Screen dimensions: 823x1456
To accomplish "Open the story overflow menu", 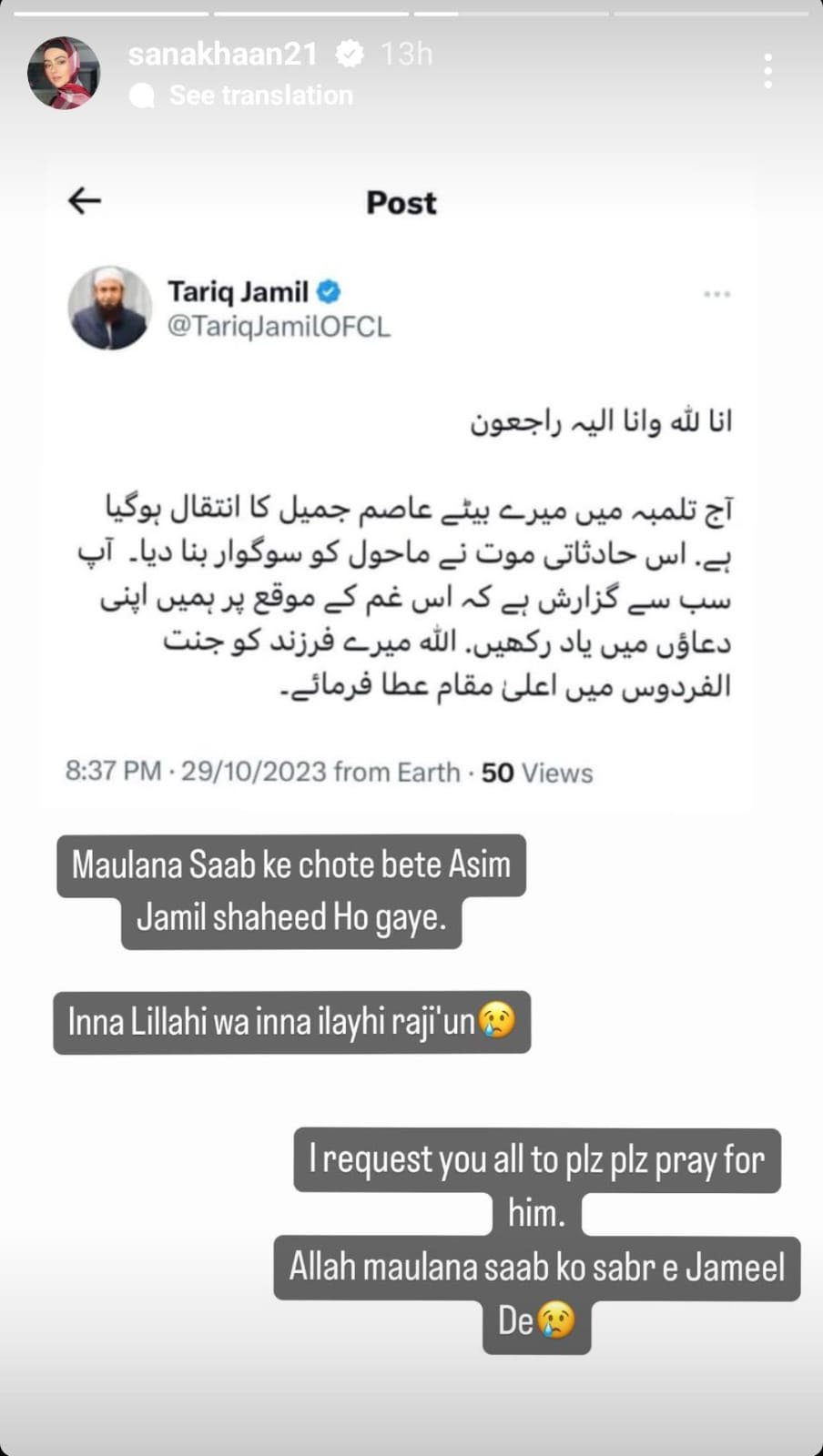I will (x=768, y=71).
